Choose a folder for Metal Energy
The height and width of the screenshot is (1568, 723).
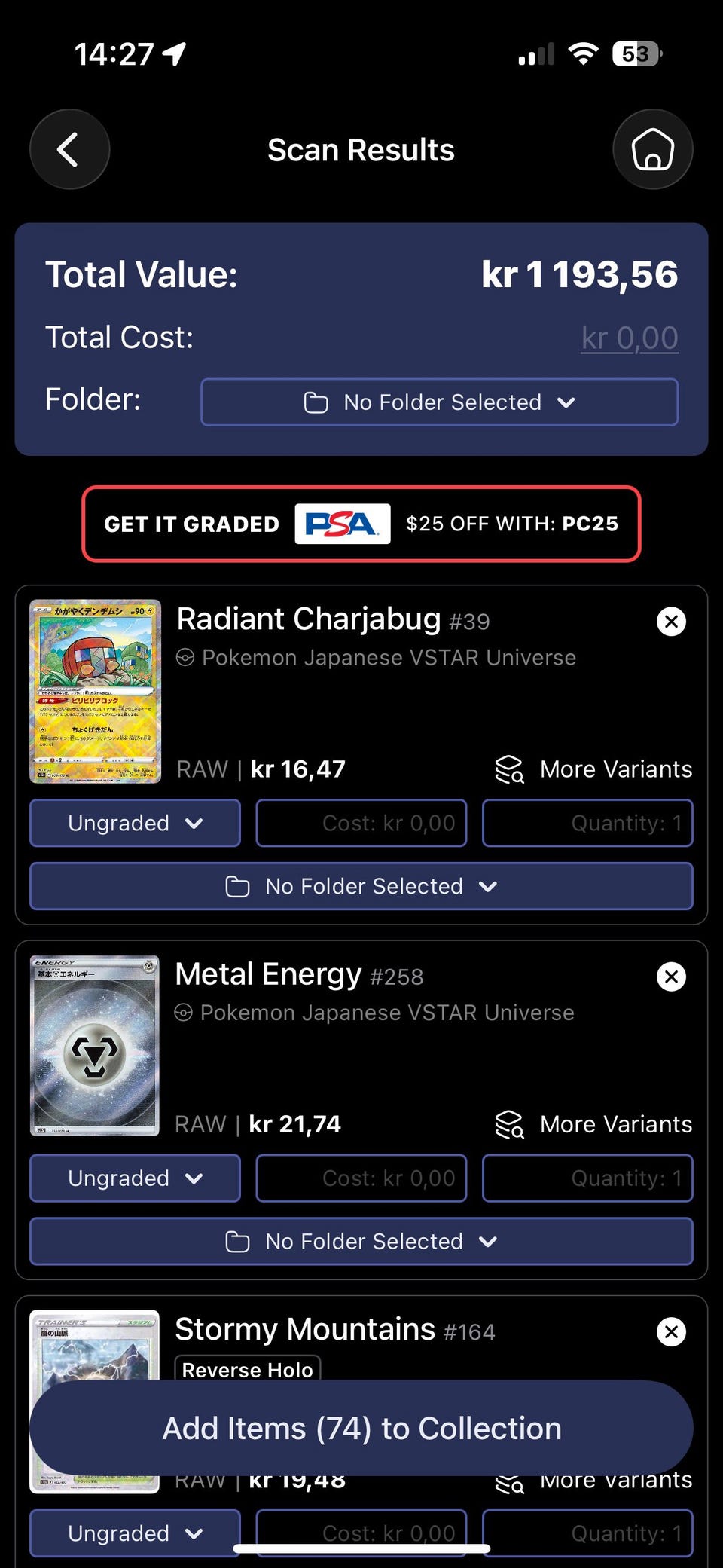pos(361,1241)
